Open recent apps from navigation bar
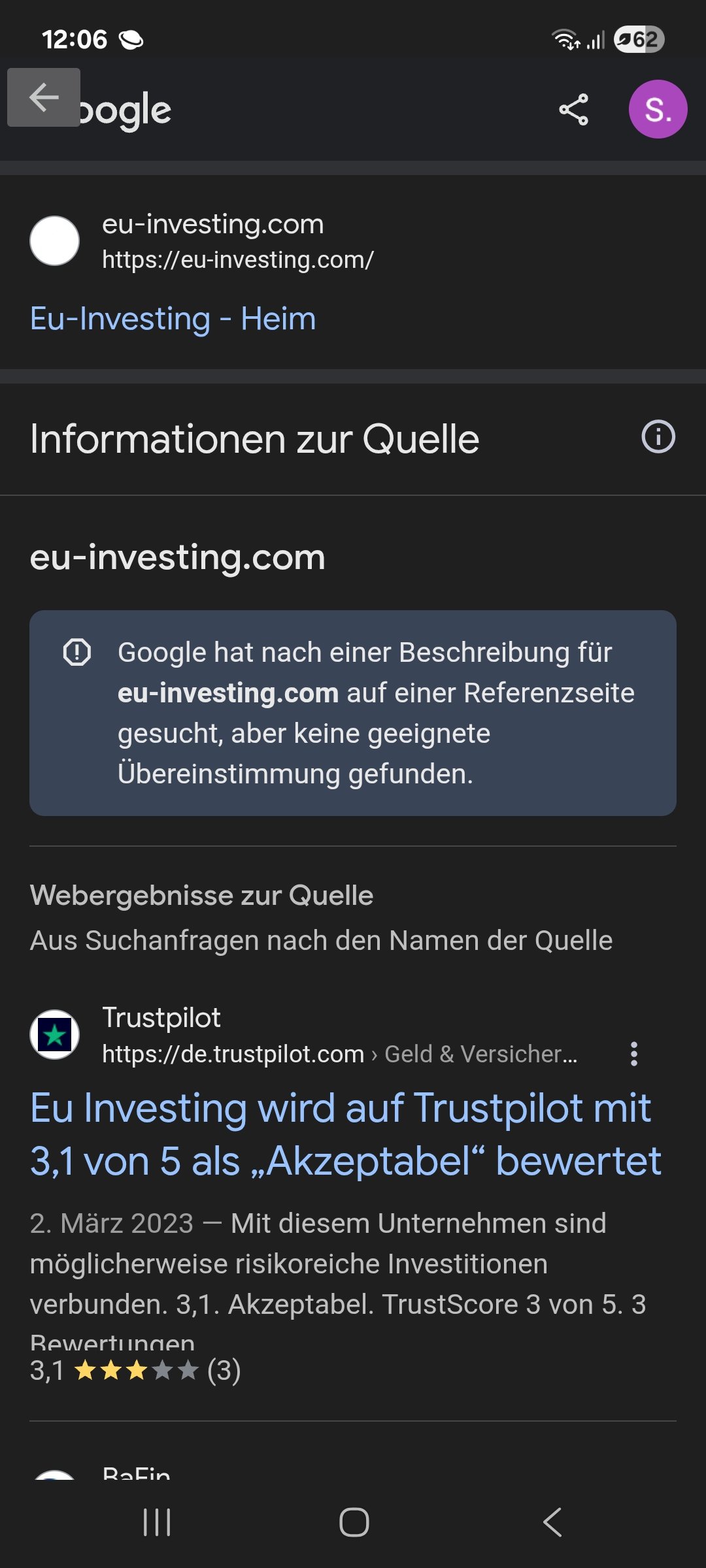Viewport: 706px width, 1568px height. [157, 1522]
